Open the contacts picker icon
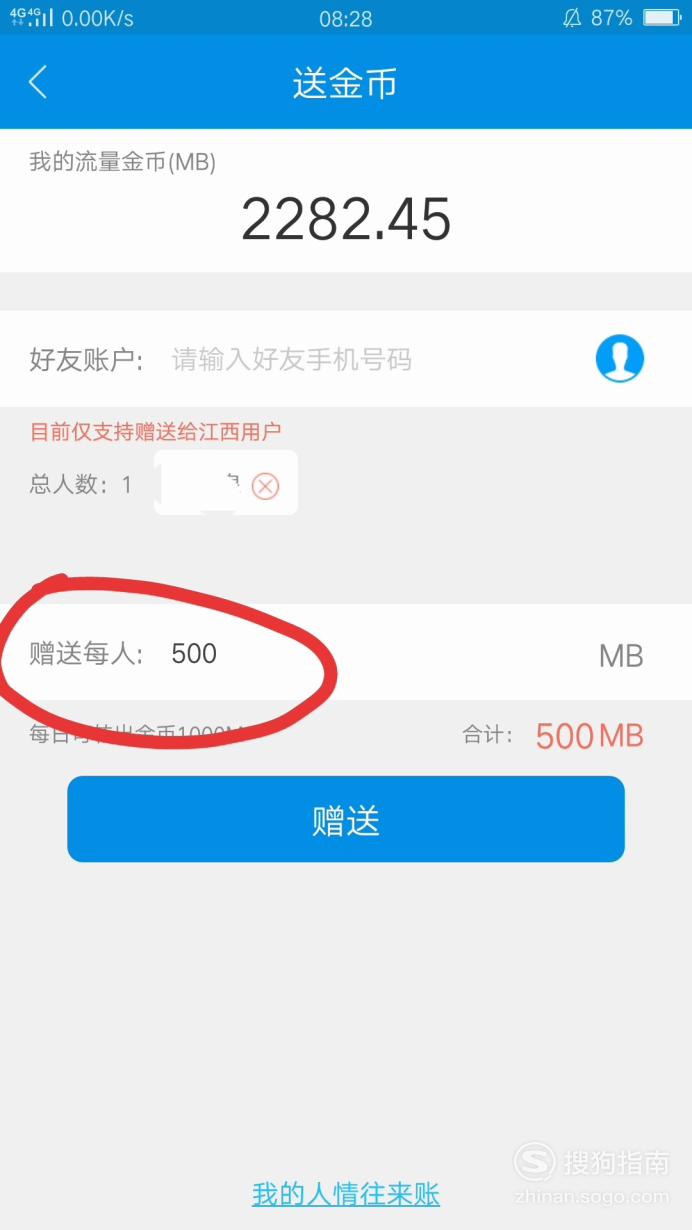The image size is (692, 1230). click(620, 358)
